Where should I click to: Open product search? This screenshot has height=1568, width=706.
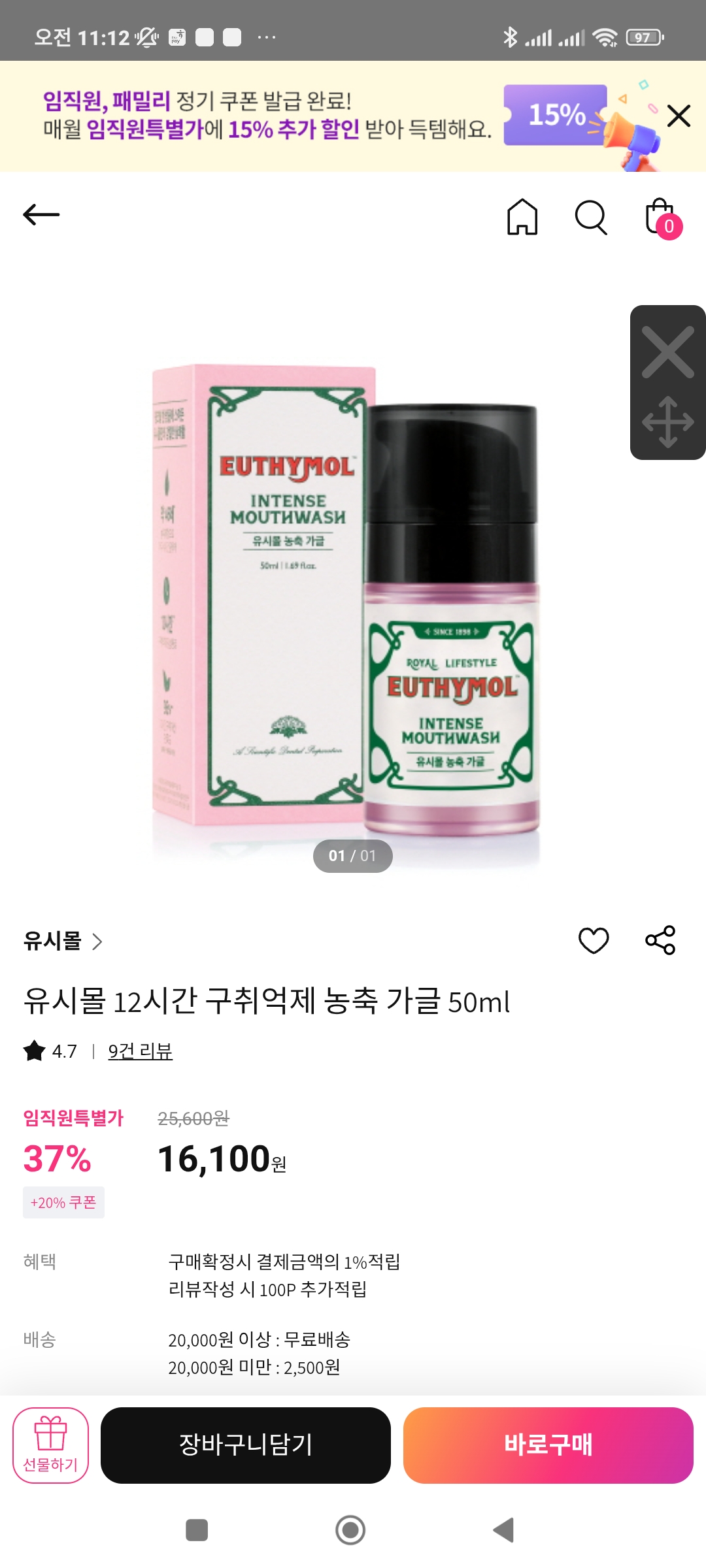point(591,216)
